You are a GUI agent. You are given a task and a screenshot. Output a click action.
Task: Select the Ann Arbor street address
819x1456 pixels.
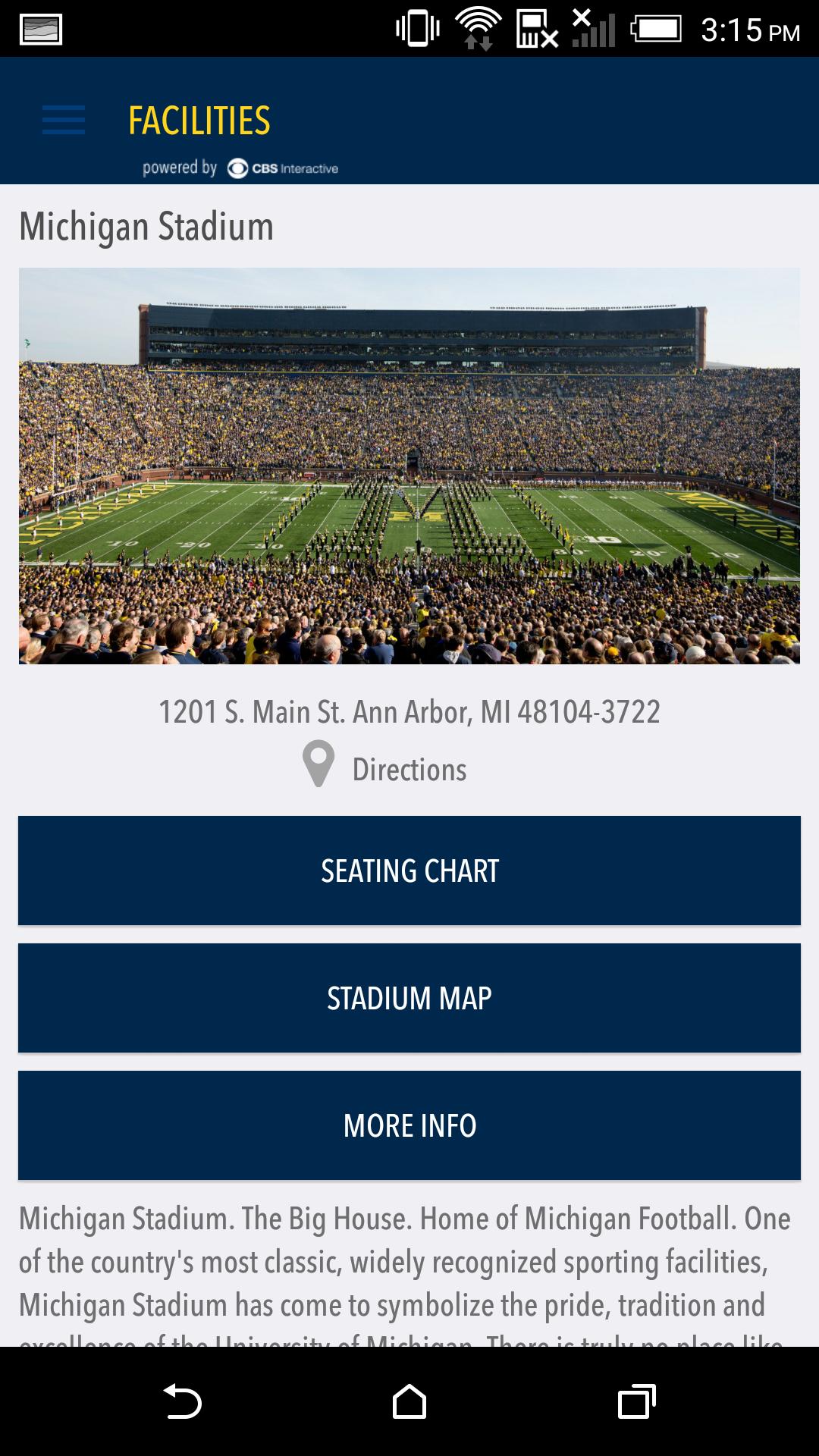click(x=409, y=711)
